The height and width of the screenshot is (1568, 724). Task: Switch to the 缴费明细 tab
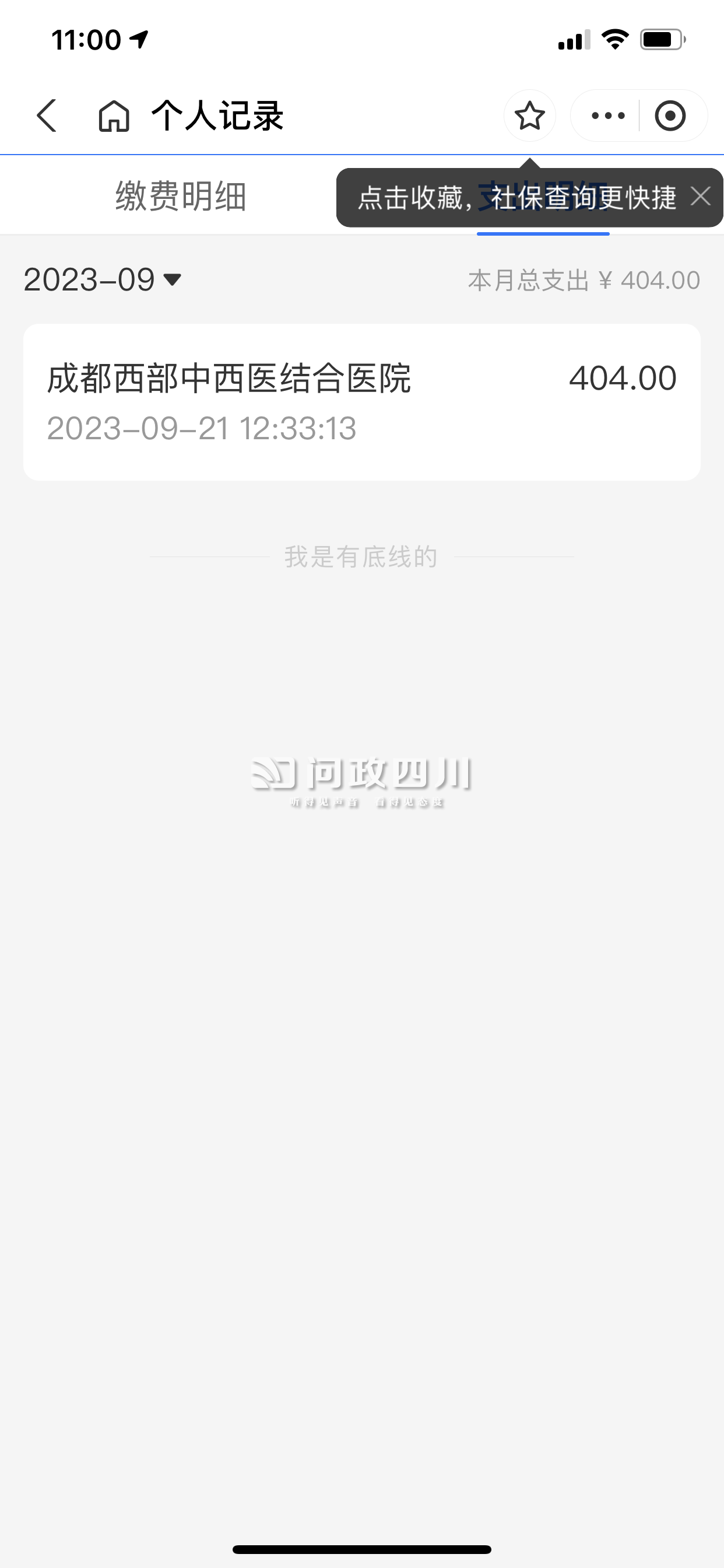(x=181, y=197)
